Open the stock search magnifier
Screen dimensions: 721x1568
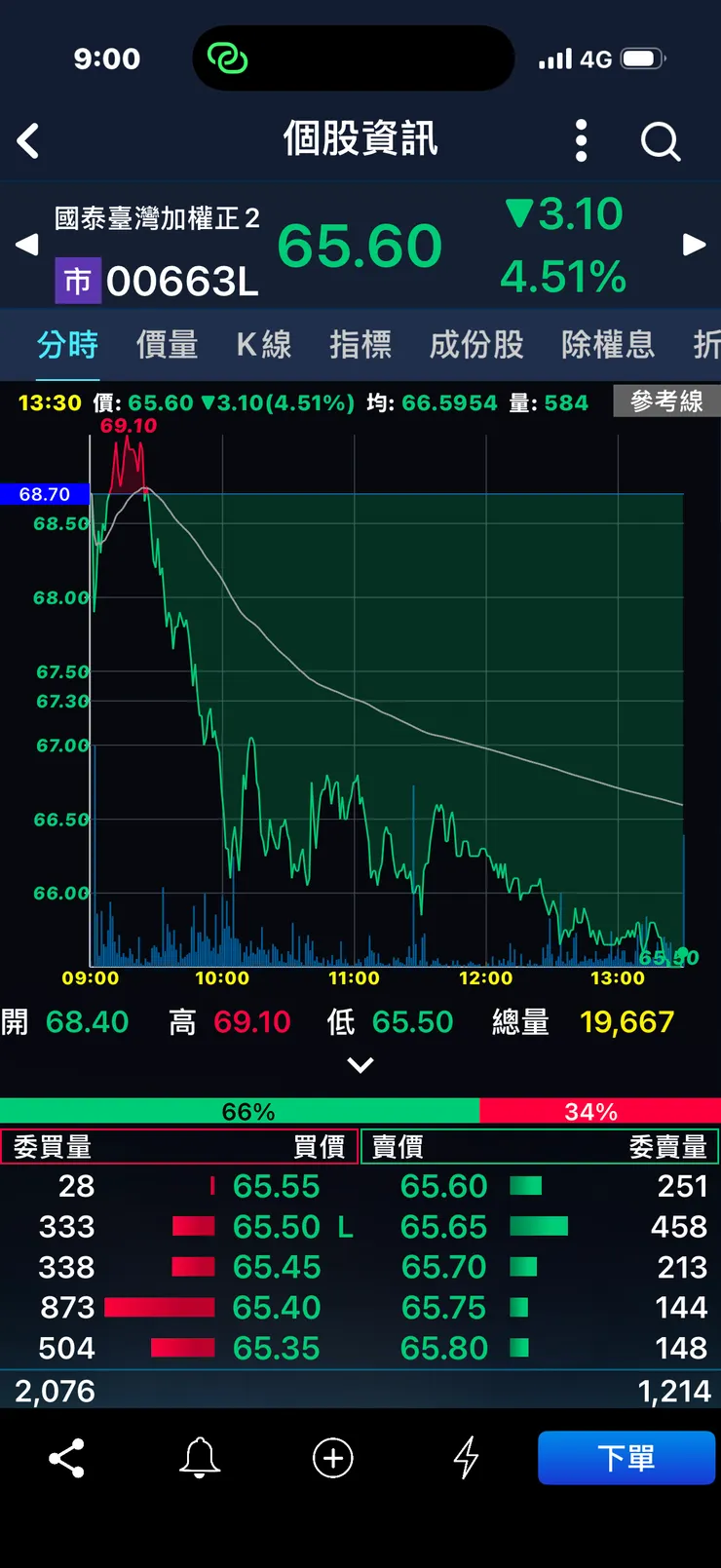(x=660, y=141)
